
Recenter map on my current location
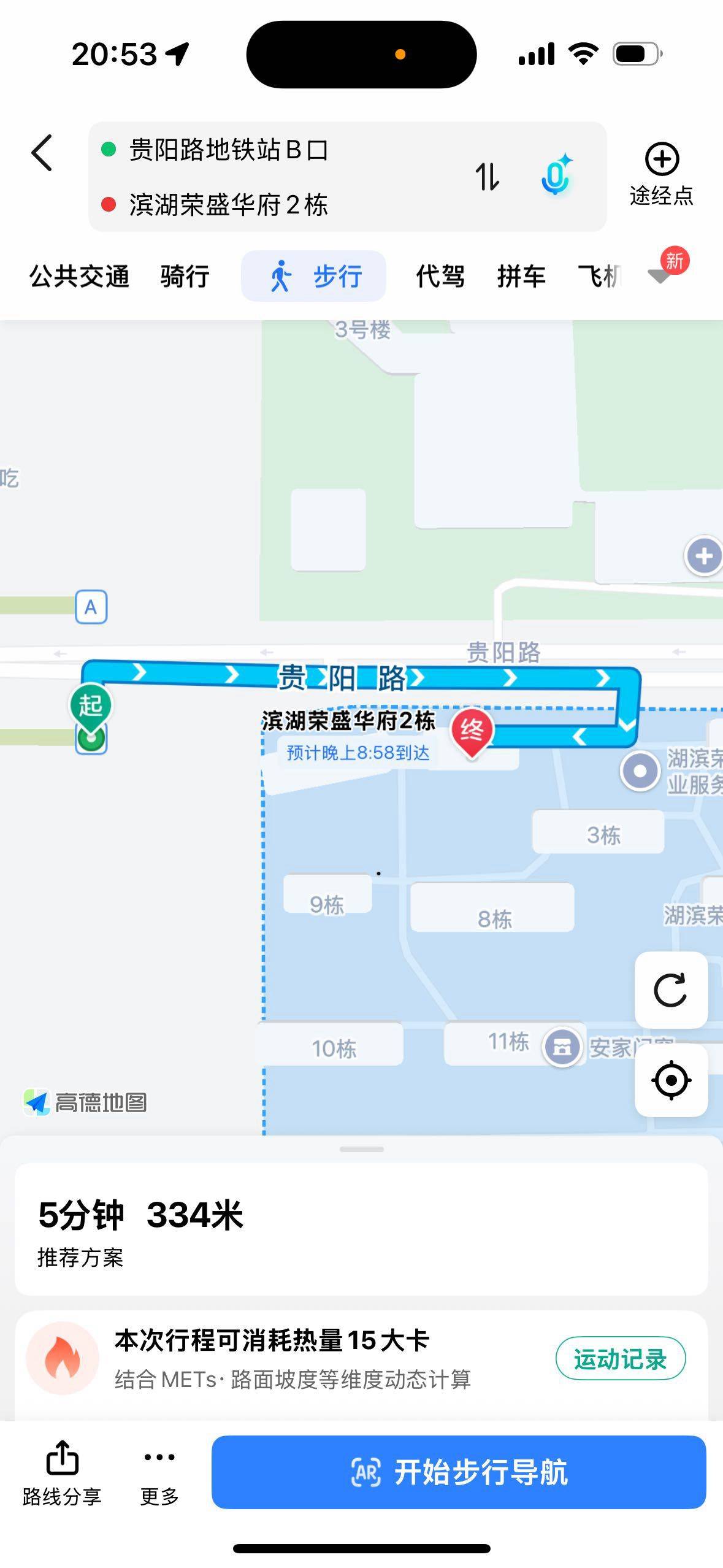pos(671,1080)
